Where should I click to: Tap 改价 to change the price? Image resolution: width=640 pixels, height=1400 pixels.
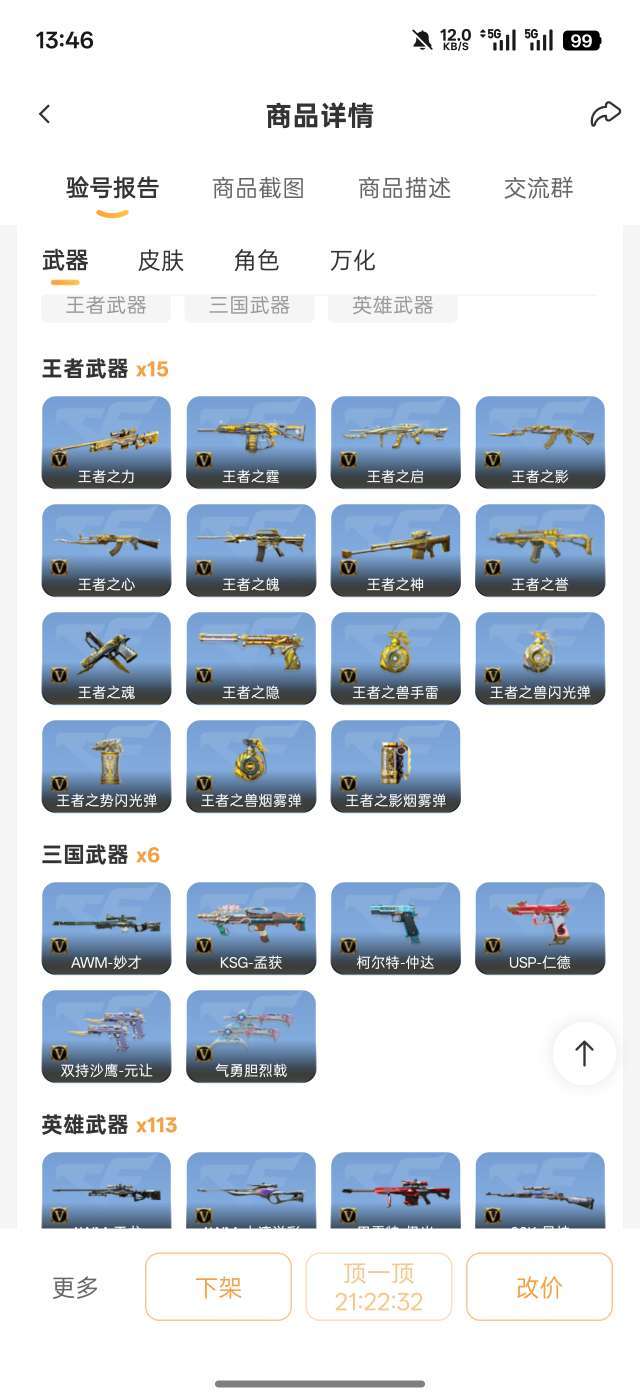coord(539,1287)
